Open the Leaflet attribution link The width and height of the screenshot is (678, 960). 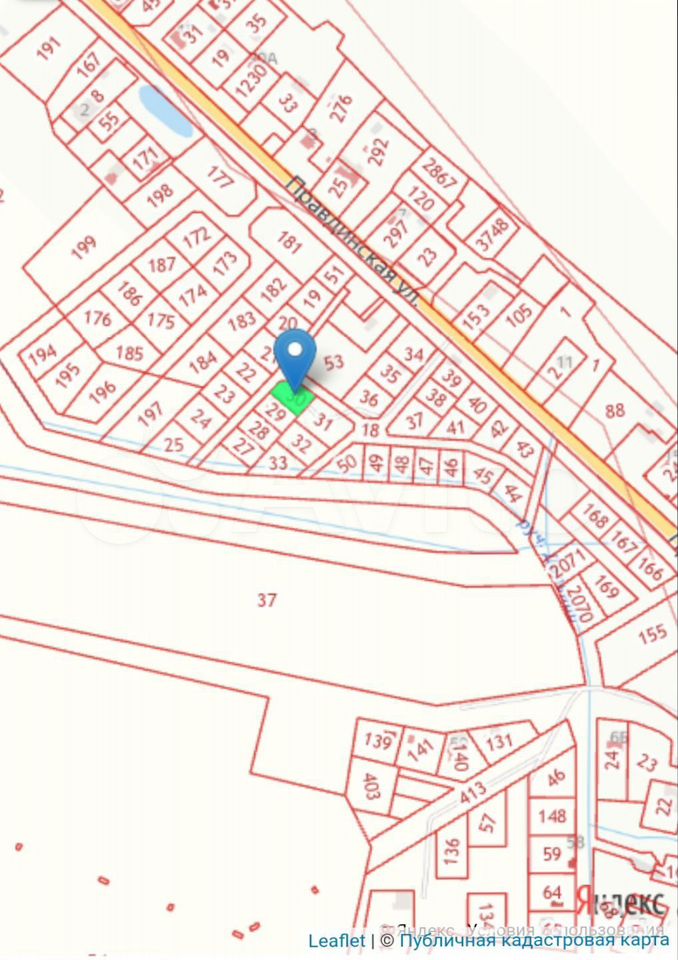pos(336,940)
